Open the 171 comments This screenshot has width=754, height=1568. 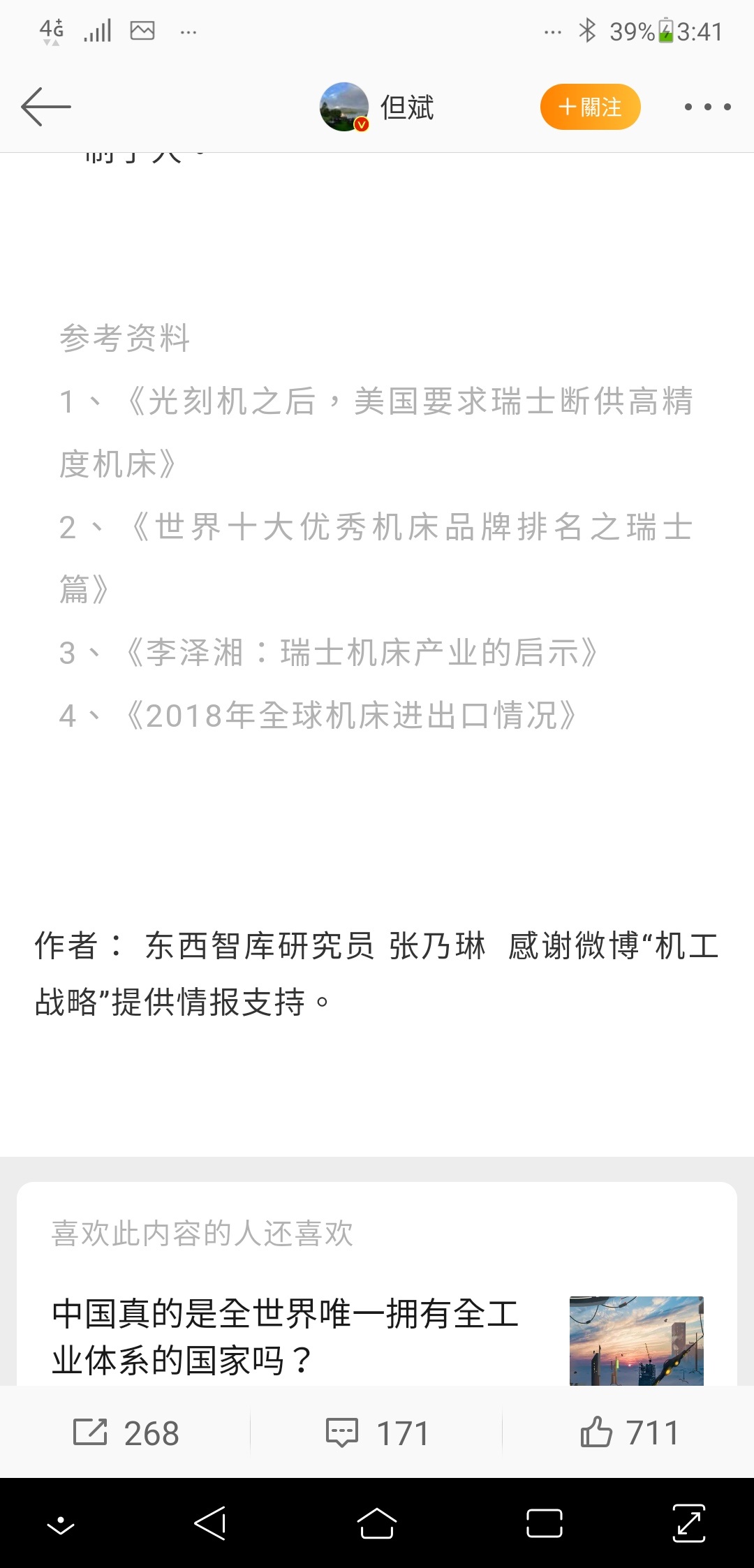point(377,1433)
